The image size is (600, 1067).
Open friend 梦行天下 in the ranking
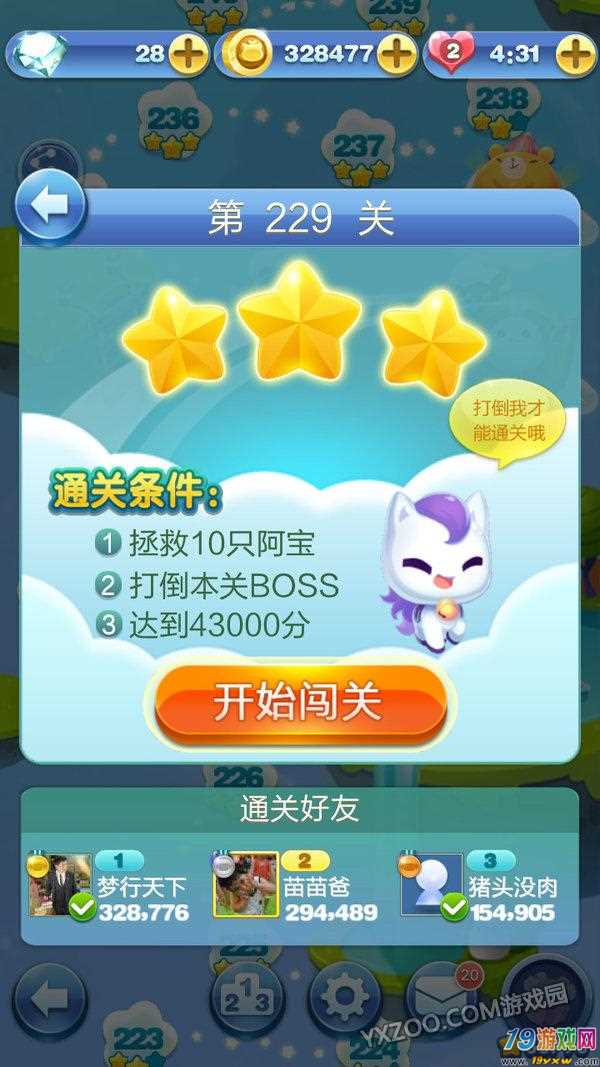click(62, 885)
